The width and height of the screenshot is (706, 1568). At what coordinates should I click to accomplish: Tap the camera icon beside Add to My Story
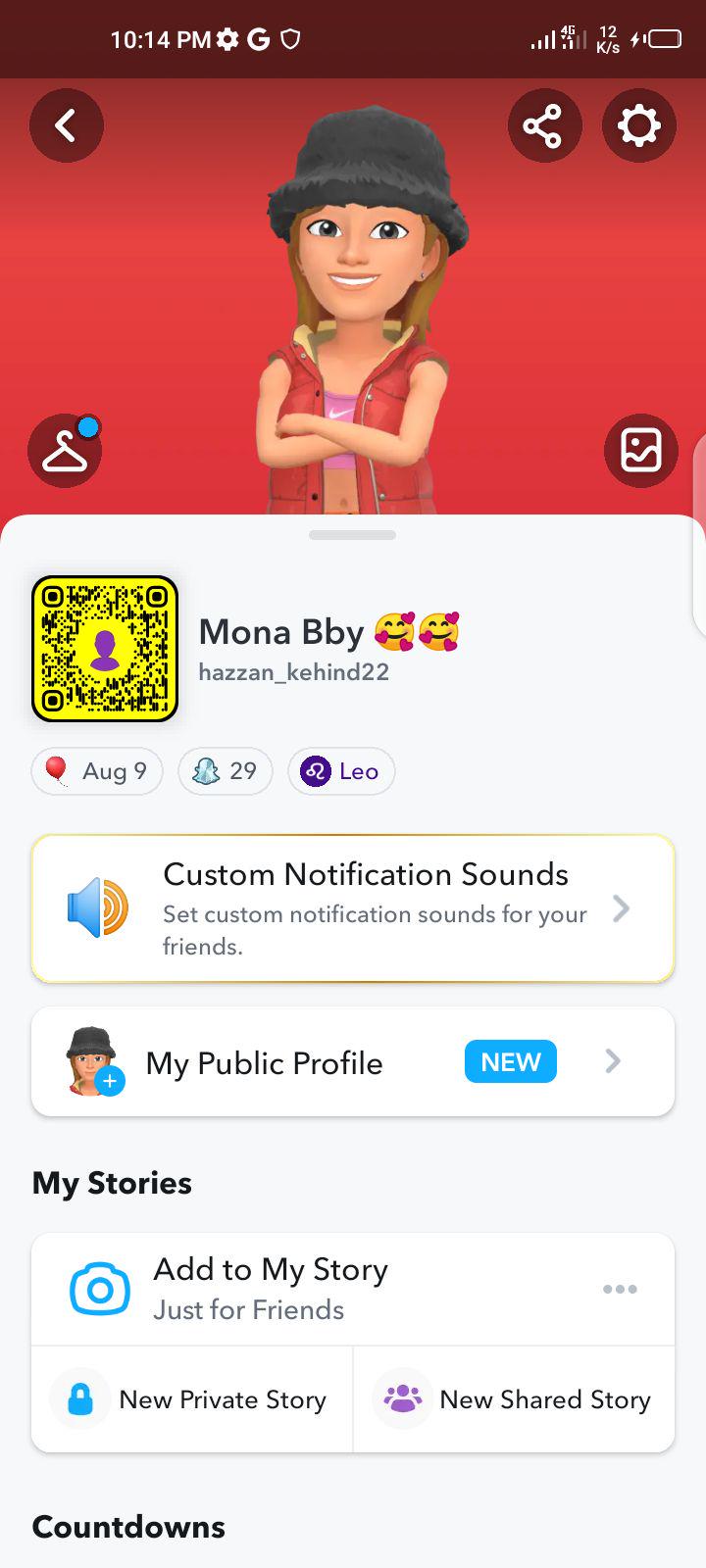pos(99,1289)
